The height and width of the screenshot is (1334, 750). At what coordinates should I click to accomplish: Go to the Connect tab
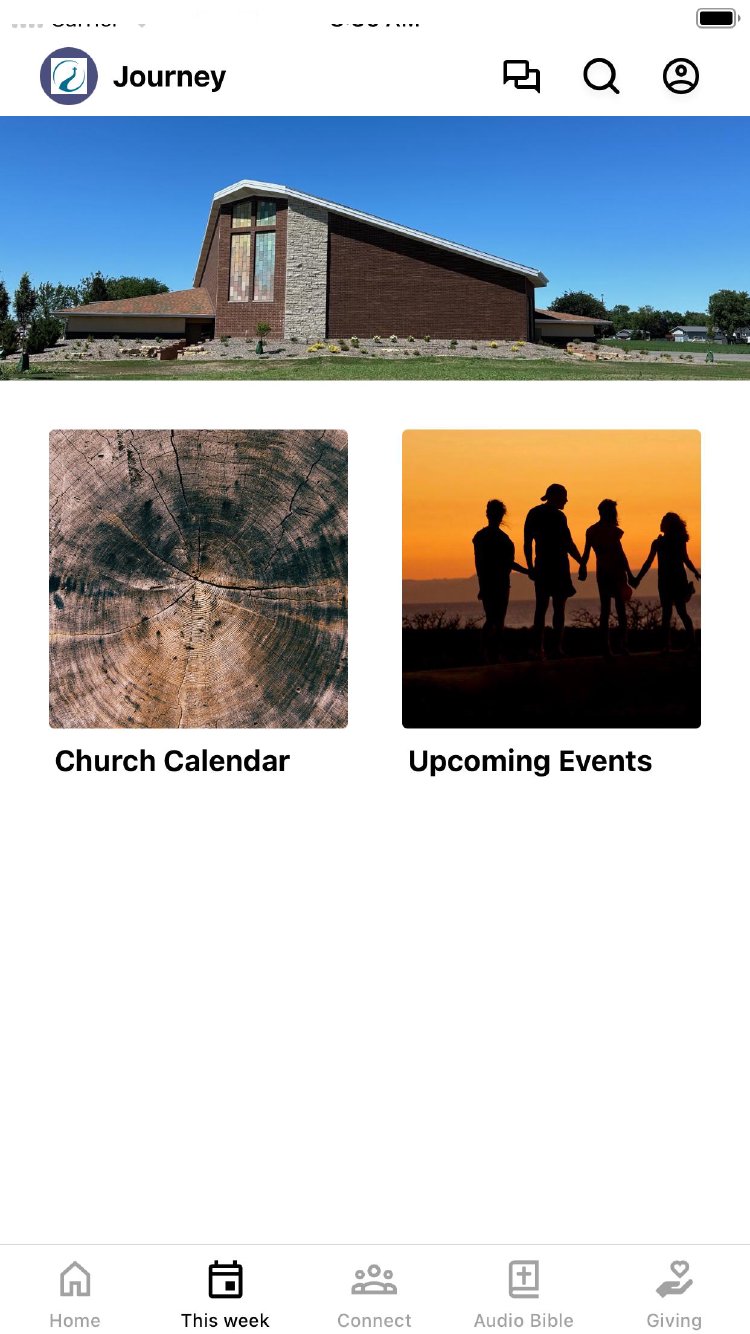point(374,1294)
